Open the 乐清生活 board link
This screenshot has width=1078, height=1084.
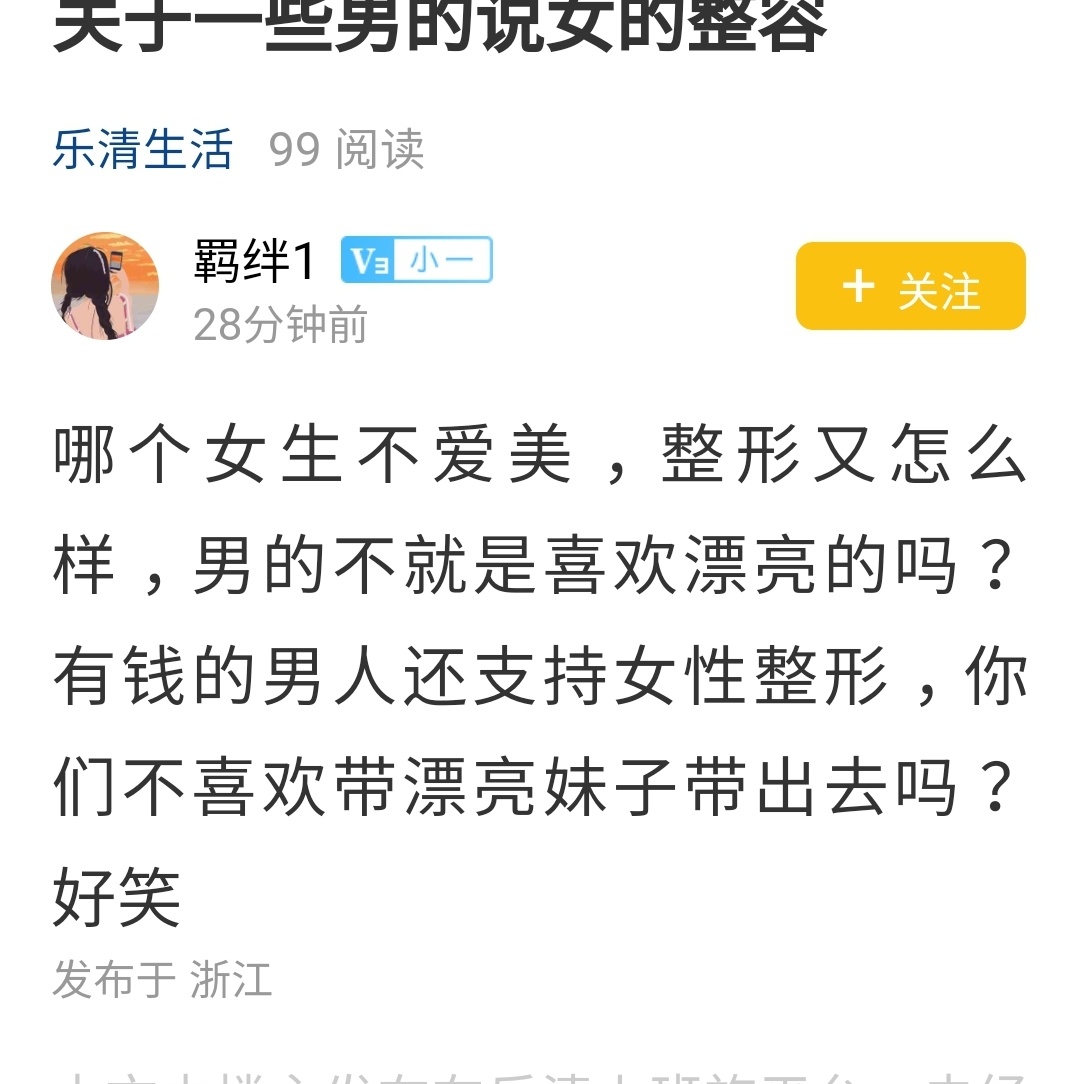142,150
